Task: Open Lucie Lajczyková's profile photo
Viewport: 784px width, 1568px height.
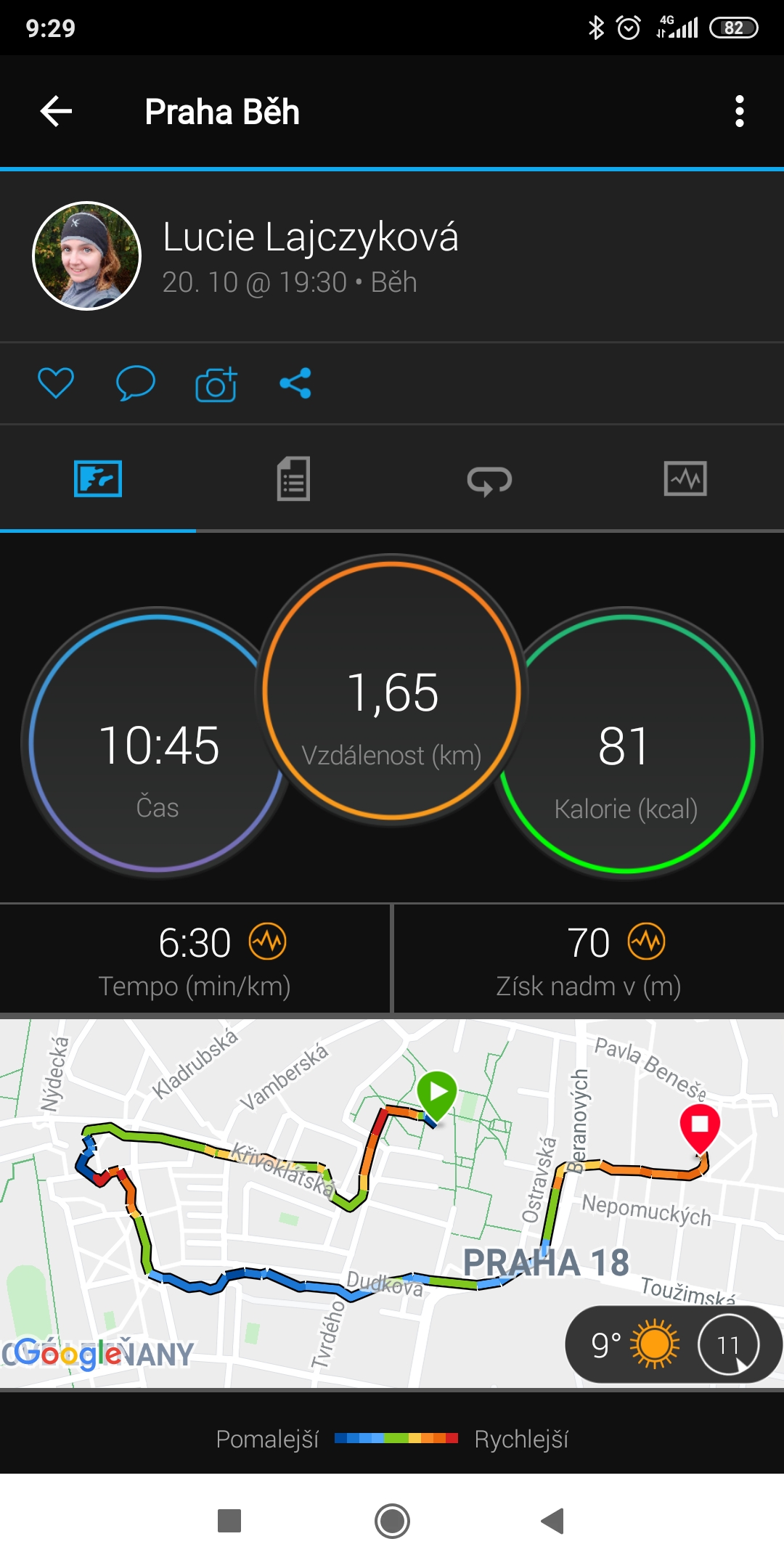Action: click(87, 256)
